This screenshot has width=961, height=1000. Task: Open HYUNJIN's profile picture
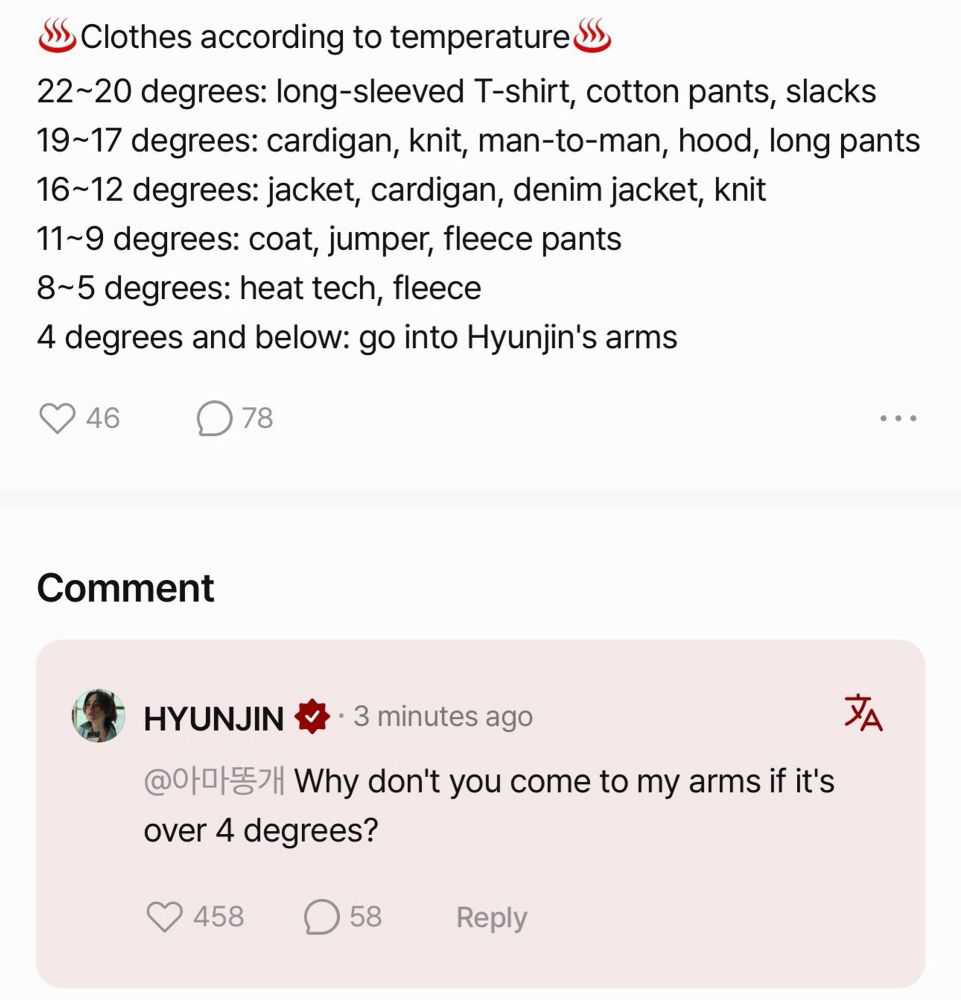pos(98,716)
